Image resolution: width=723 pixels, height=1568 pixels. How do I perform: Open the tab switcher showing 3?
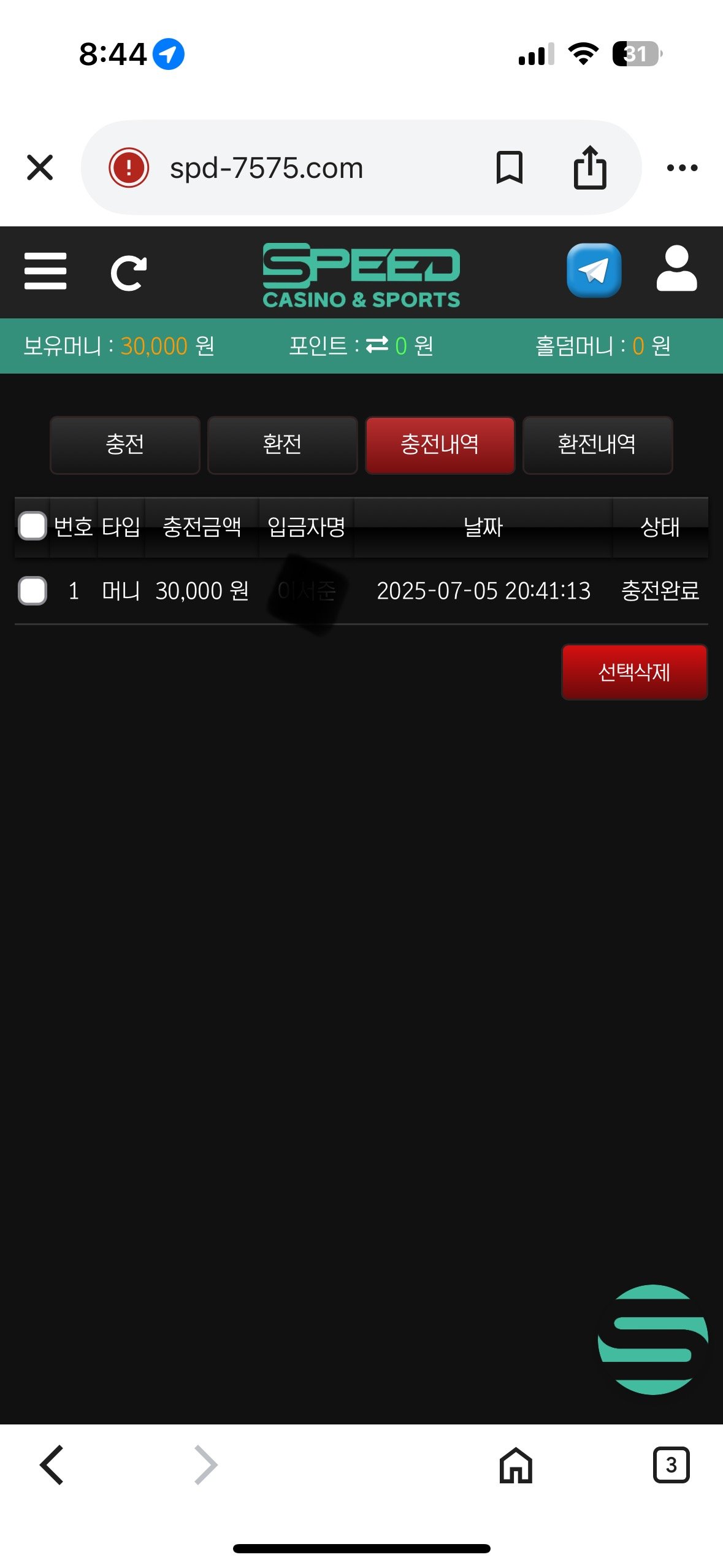tap(671, 1465)
